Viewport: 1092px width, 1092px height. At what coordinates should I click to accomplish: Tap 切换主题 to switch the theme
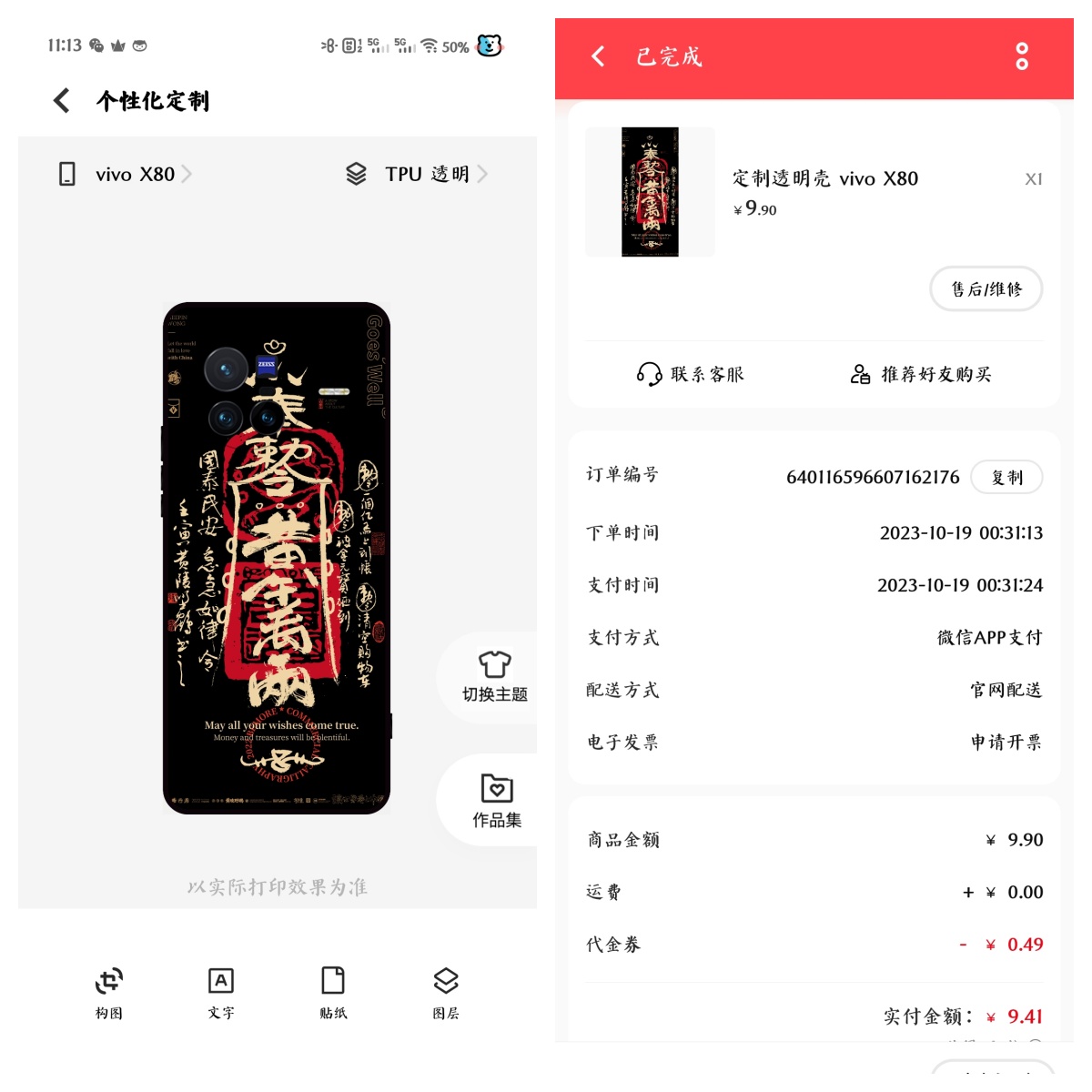pyautogui.click(x=494, y=676)
